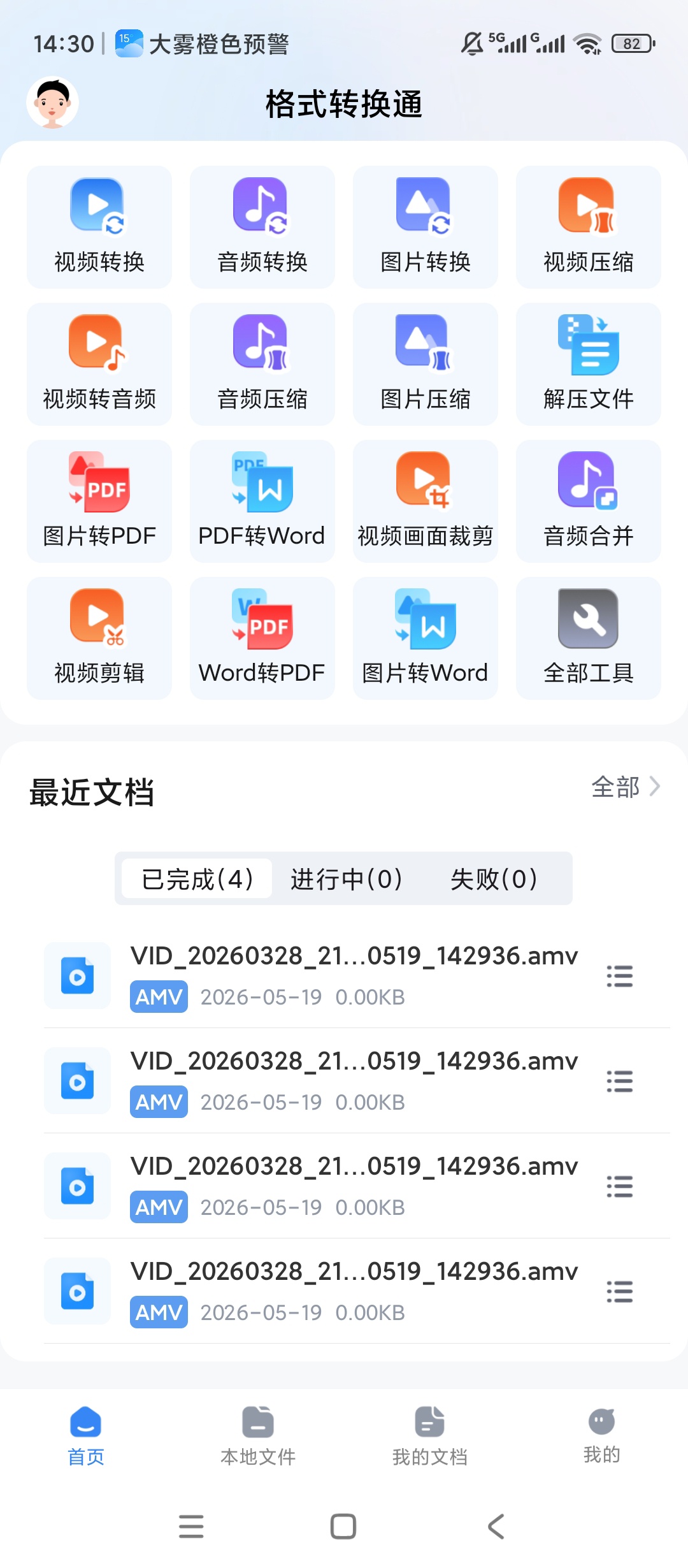Switch to 进行中(0) tab

pos(347,879)
